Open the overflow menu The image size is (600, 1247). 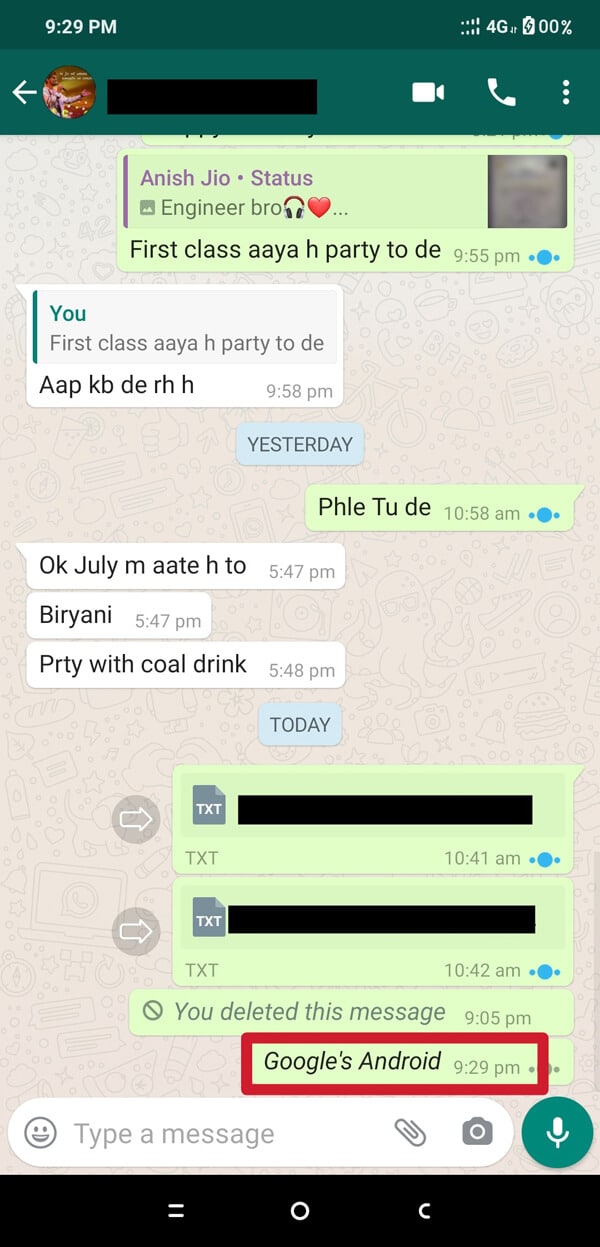pyautogui.click(x=566, y=93)
